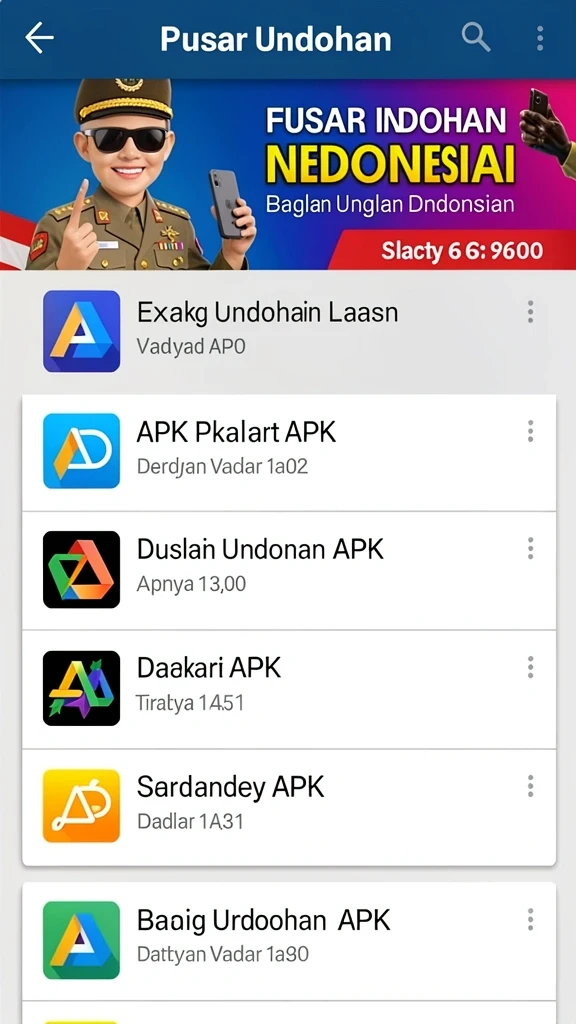576x1024 pixels.
Task: View Daakari APK details
Action: click(289, 690)
